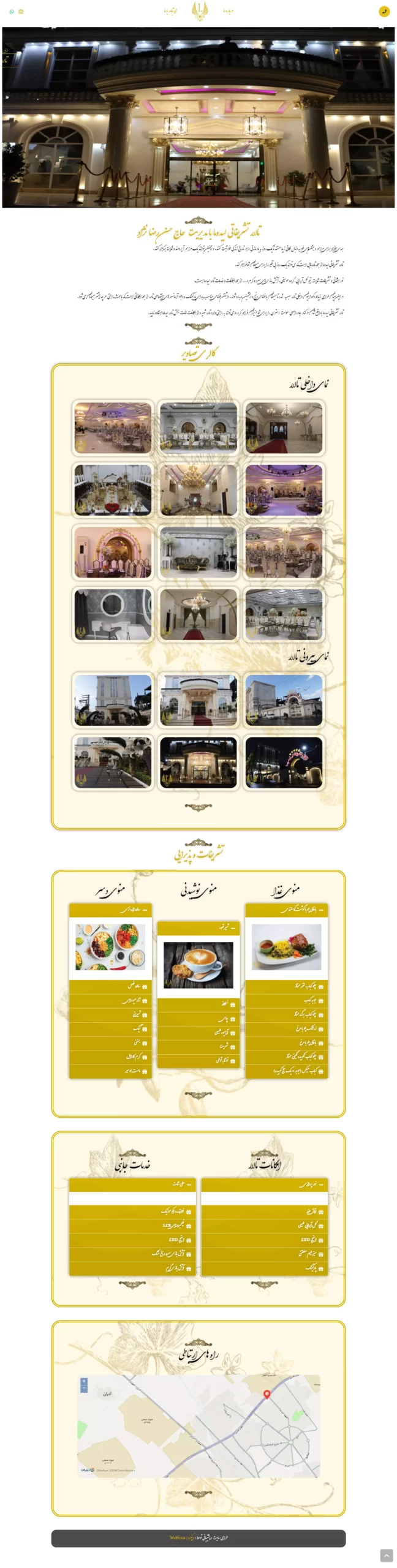Image resolution: width=397 pixels, height=1568 pixels.
Task: Open the interior photo with the red heart decoration
Action: [x=113, y=489]
